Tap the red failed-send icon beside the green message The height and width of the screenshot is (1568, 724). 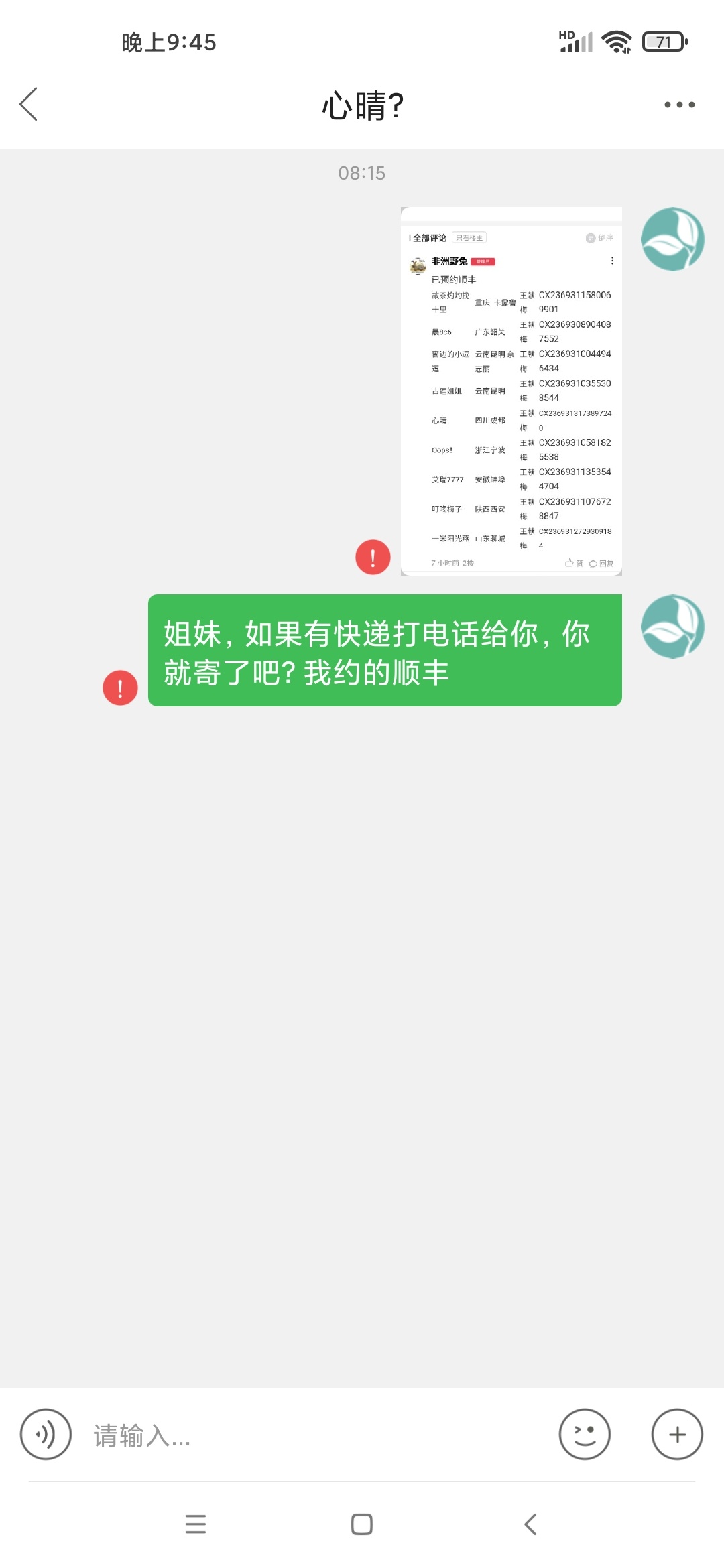(120, 688)
